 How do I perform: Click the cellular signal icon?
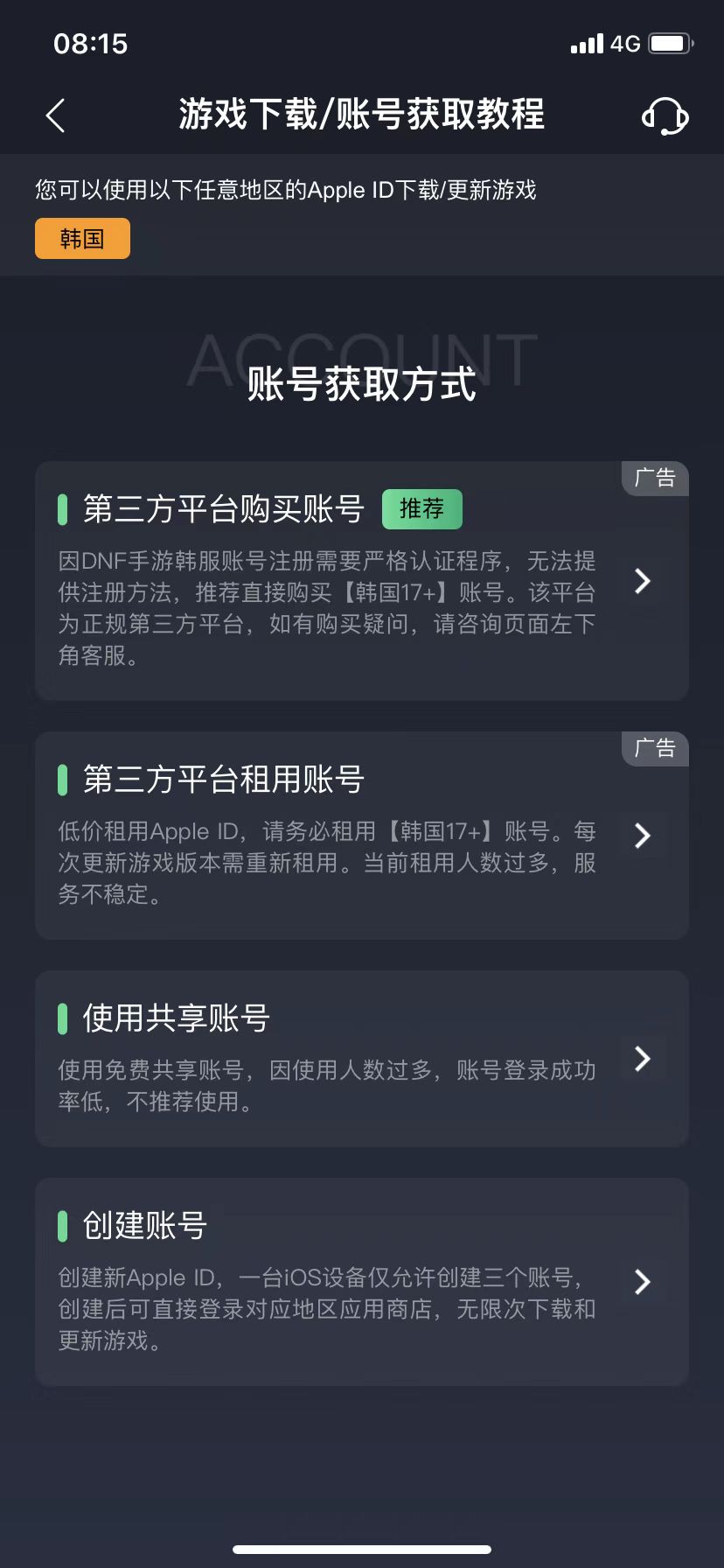pyautogui.click(x=584, y=43)
